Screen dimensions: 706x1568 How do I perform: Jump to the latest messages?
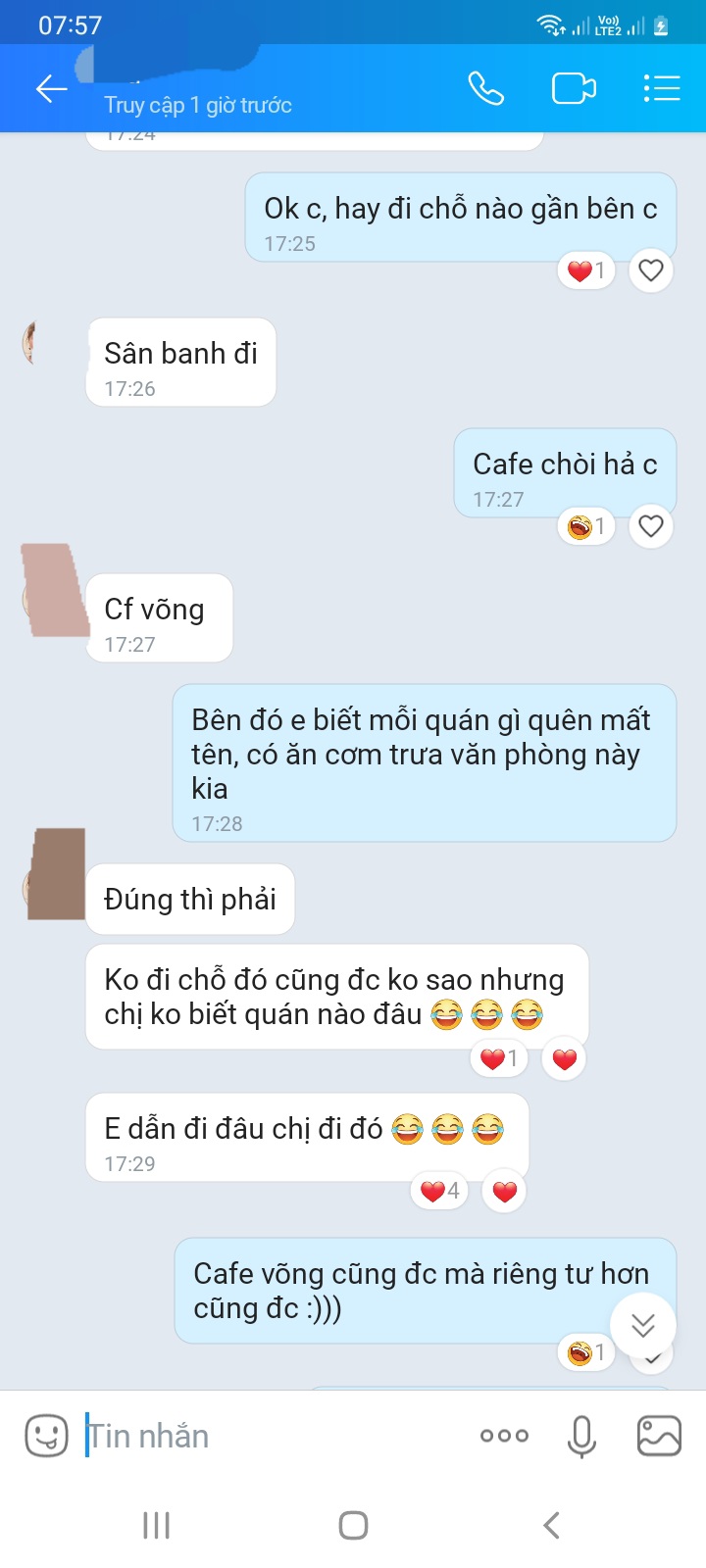tap(643, 1326)
